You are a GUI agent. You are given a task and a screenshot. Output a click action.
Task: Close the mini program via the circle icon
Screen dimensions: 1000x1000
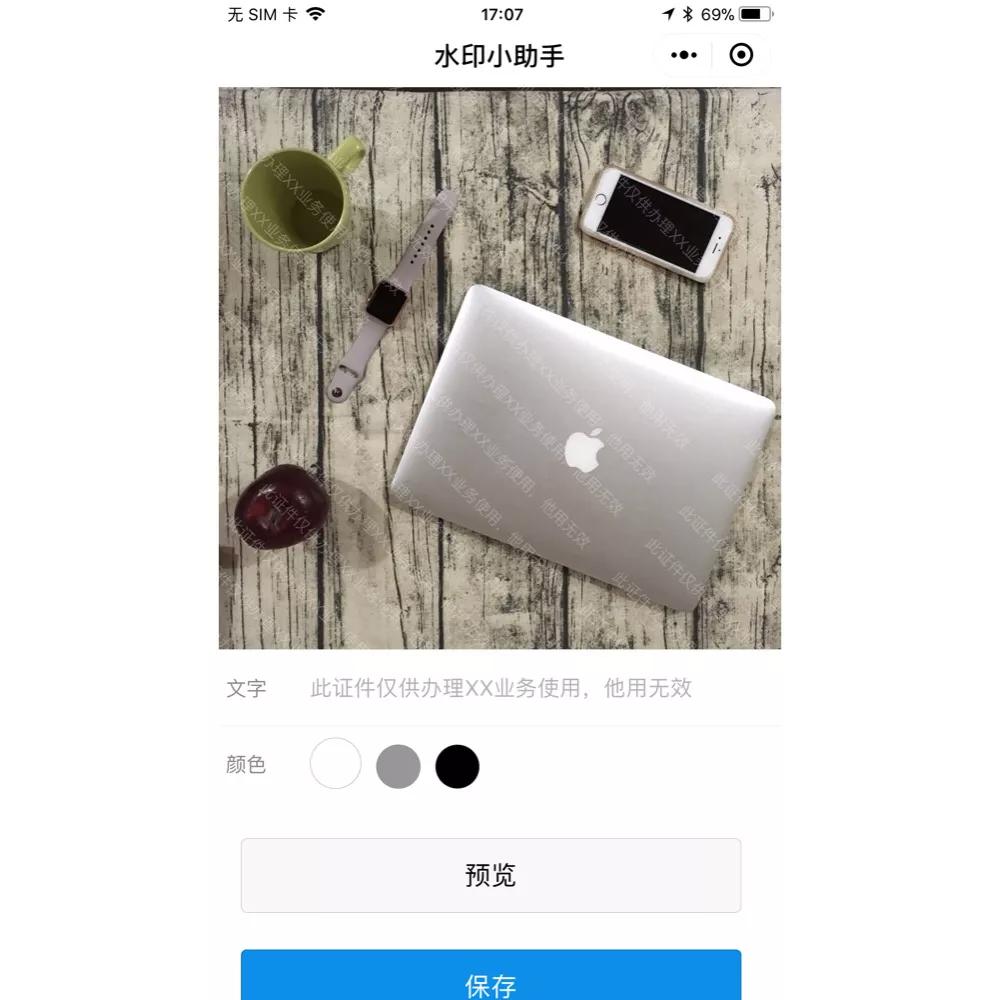(741, 55)
